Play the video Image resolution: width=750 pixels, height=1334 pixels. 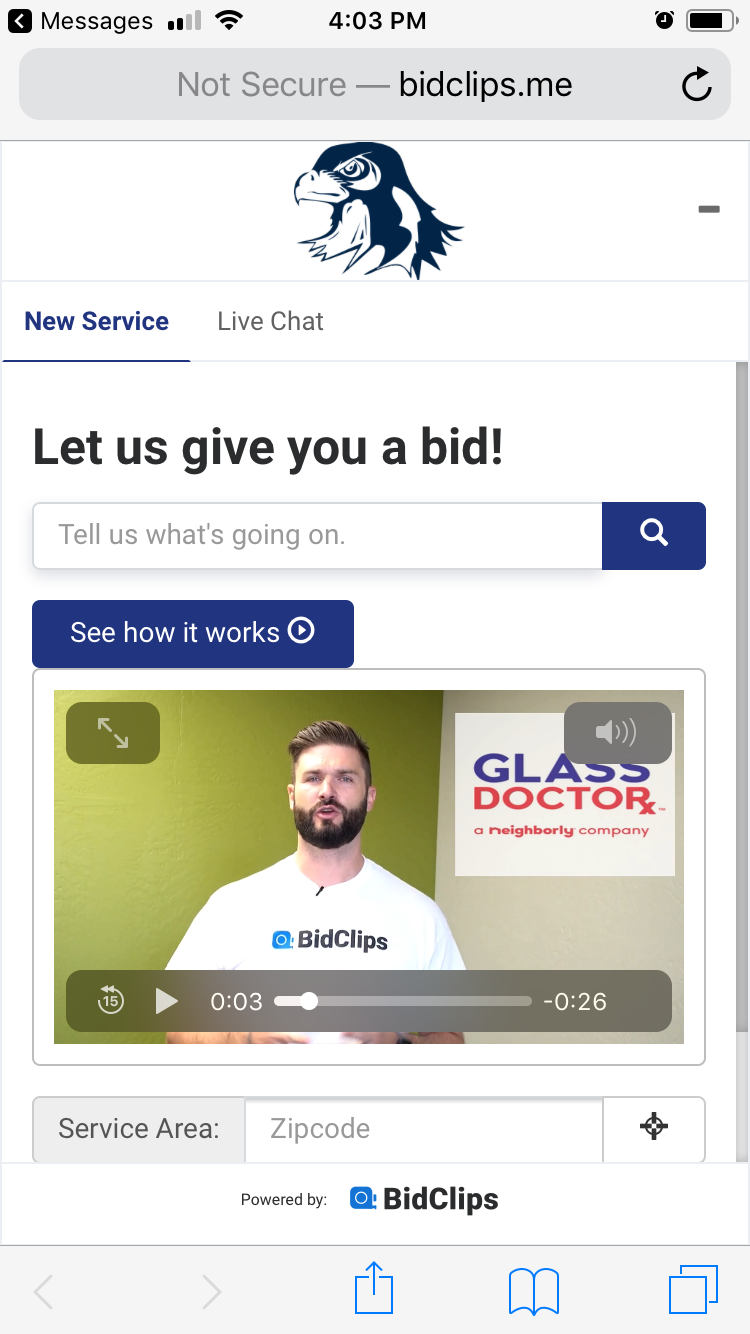point(167,1001)
